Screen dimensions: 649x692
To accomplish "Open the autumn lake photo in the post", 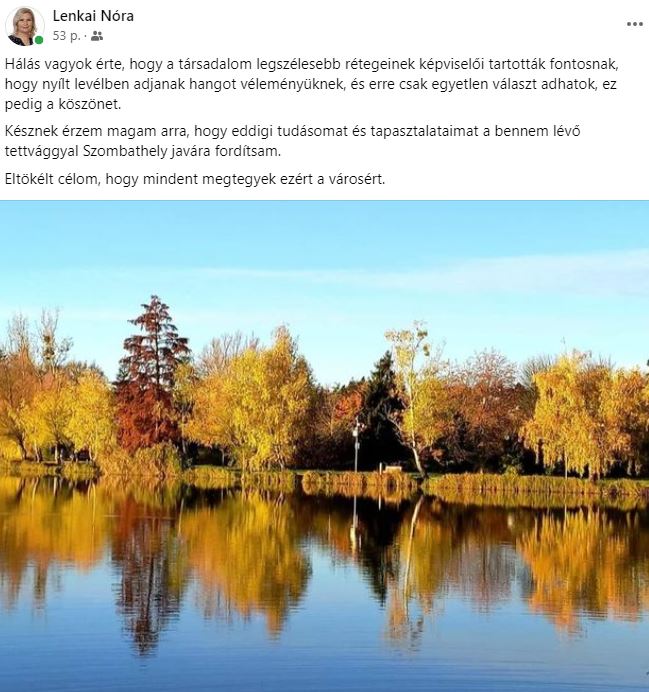I will [324, 445].
